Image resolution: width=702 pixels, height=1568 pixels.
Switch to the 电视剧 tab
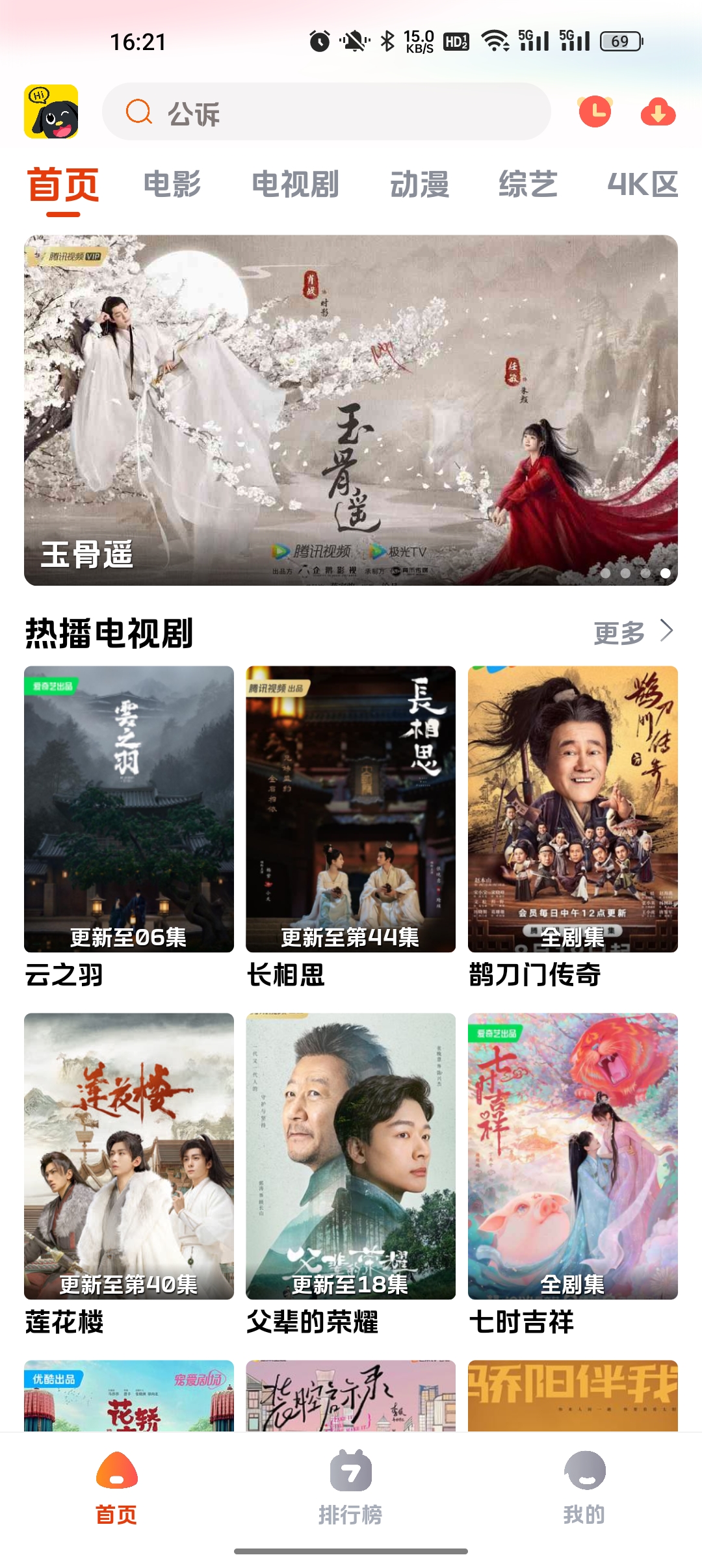pyautogui.click(x=295, y=184)
